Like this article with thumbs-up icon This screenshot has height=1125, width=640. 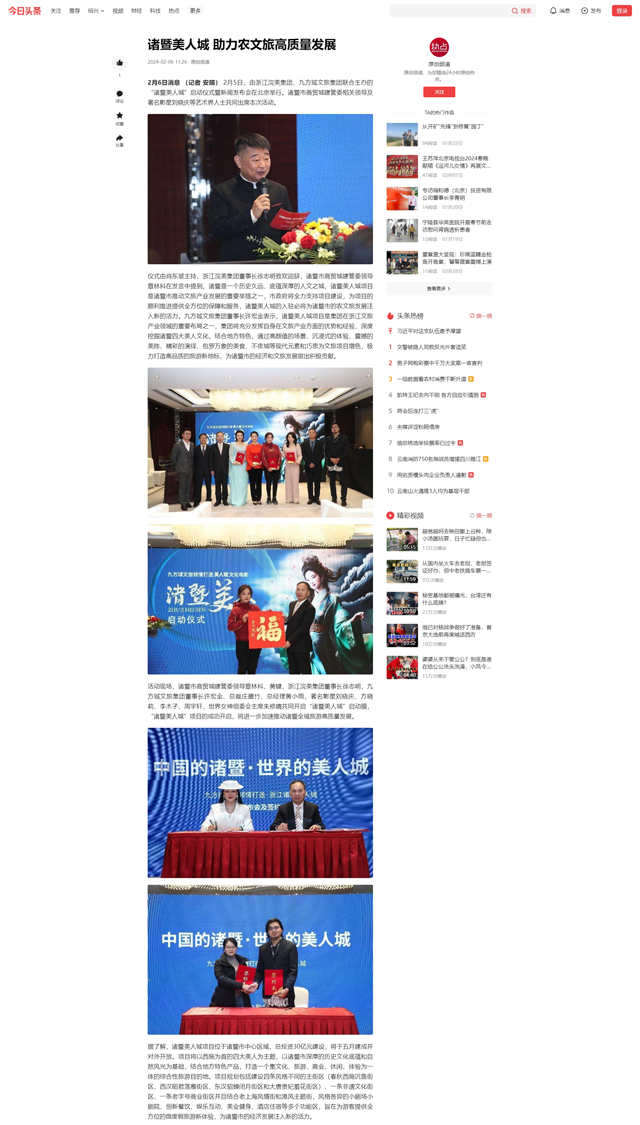pyautogui.click(x=120, y=63)
